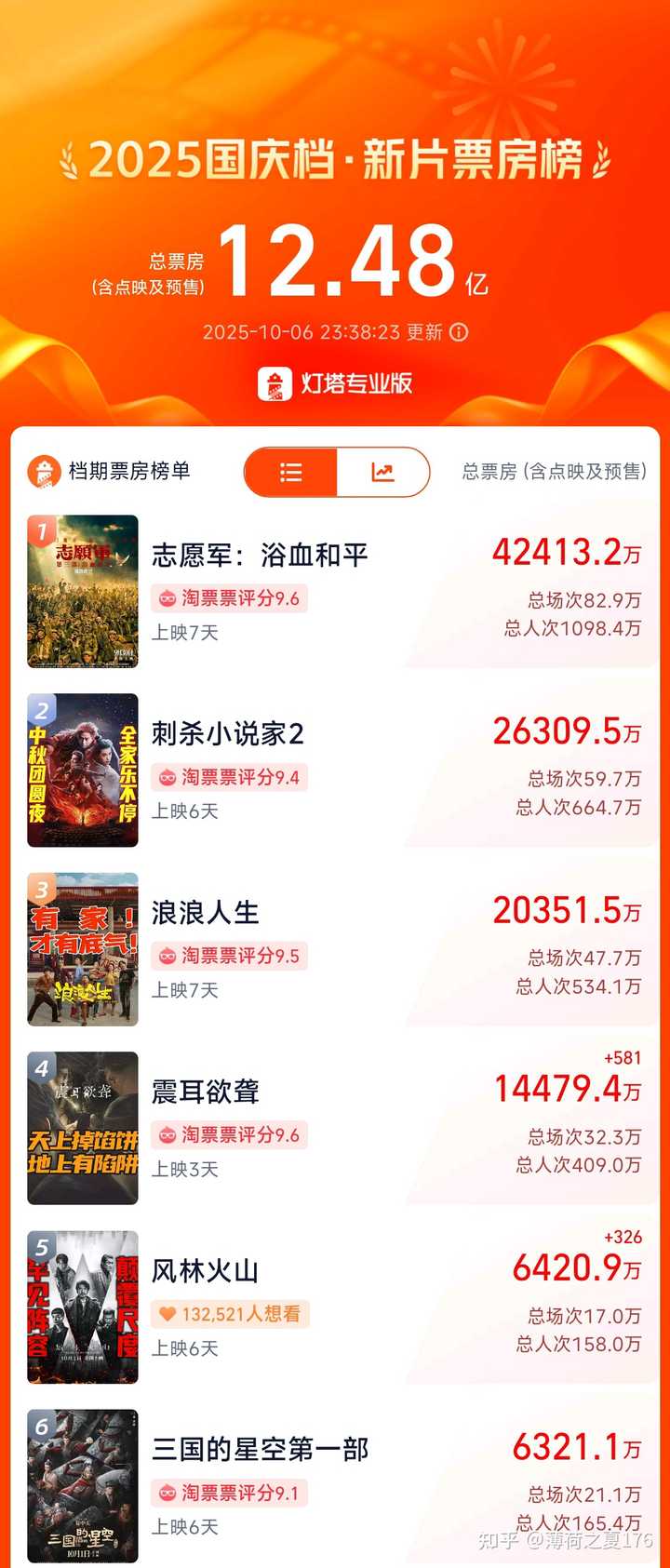View details for 刺杀小说家2
Viewport: 670px width, 1568px height.
click(228, 734)
